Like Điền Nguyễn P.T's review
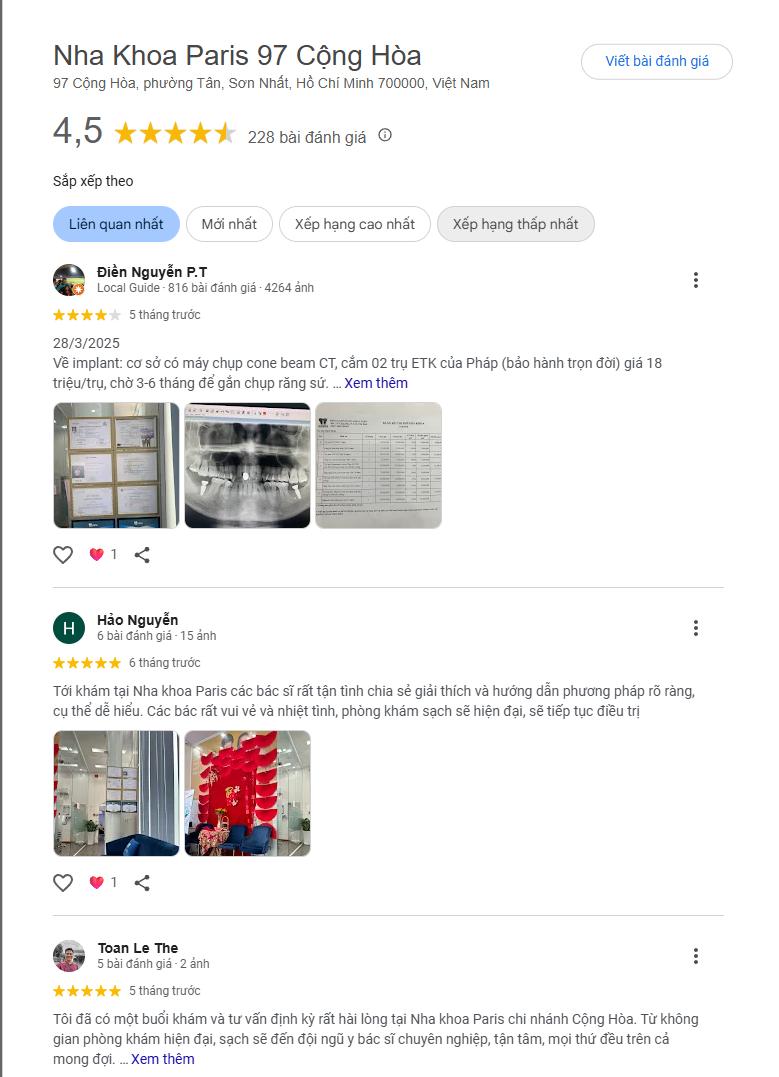The width and height of the screenshot is (779, 1077). tap(63, 554)
